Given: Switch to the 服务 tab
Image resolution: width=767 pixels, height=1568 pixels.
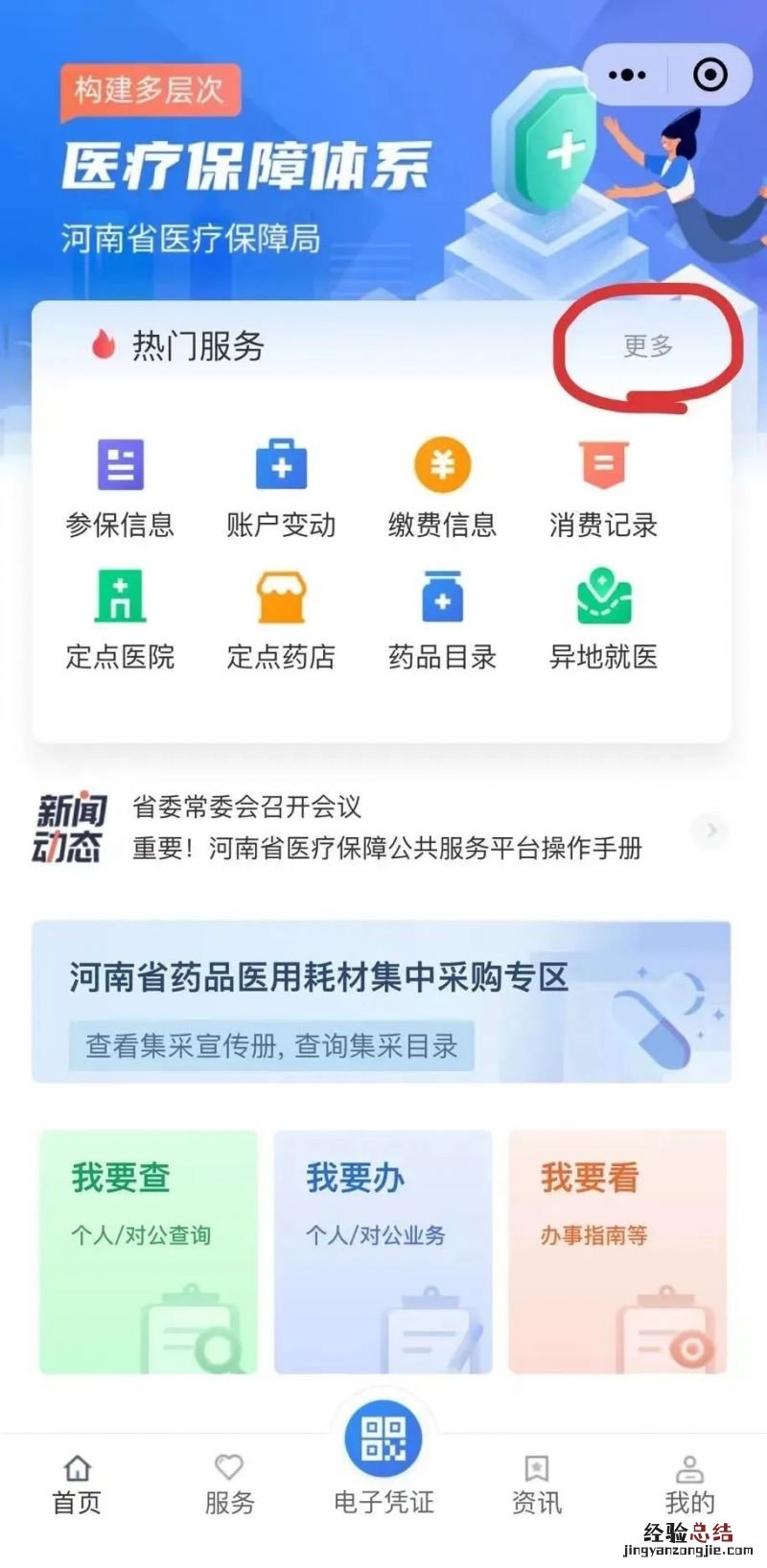Looking at the screenshot, I should click(x=229, y=1484).
